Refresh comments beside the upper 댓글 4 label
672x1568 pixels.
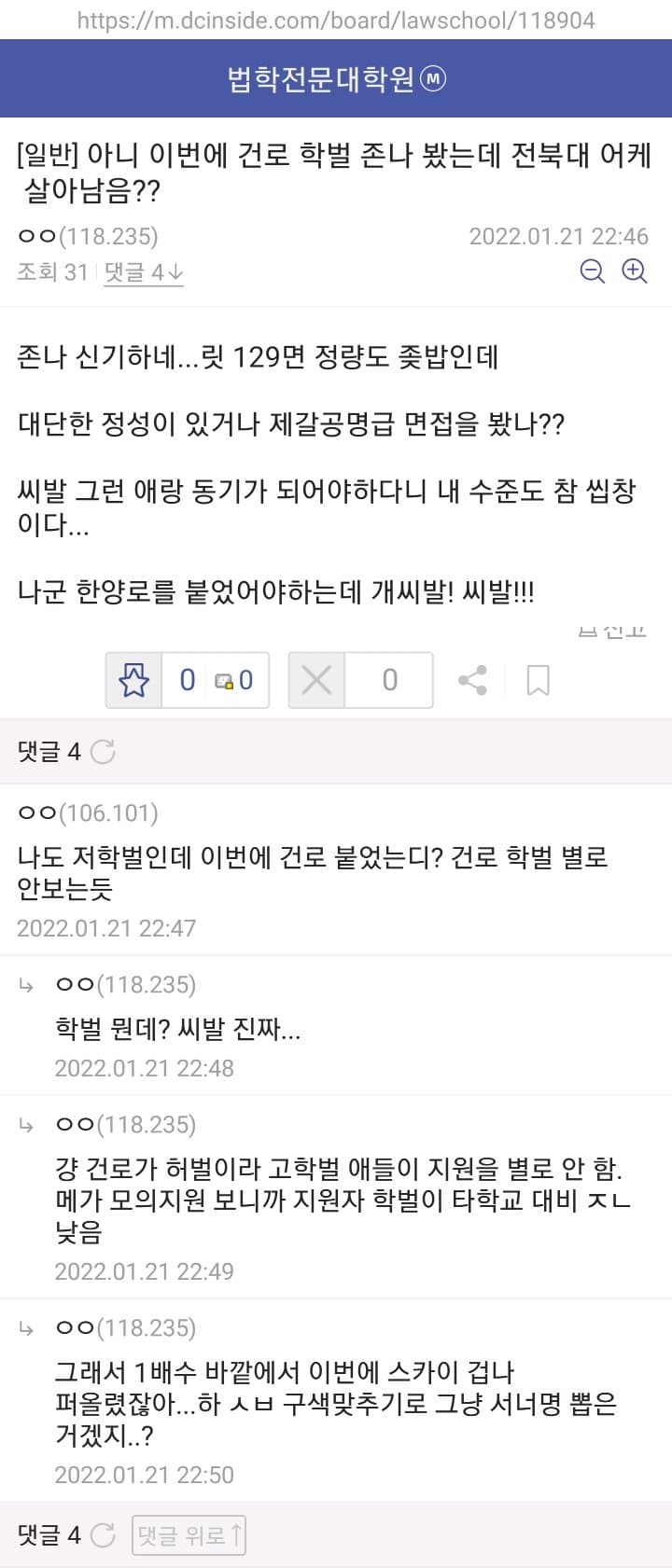(x=103, y=751)
